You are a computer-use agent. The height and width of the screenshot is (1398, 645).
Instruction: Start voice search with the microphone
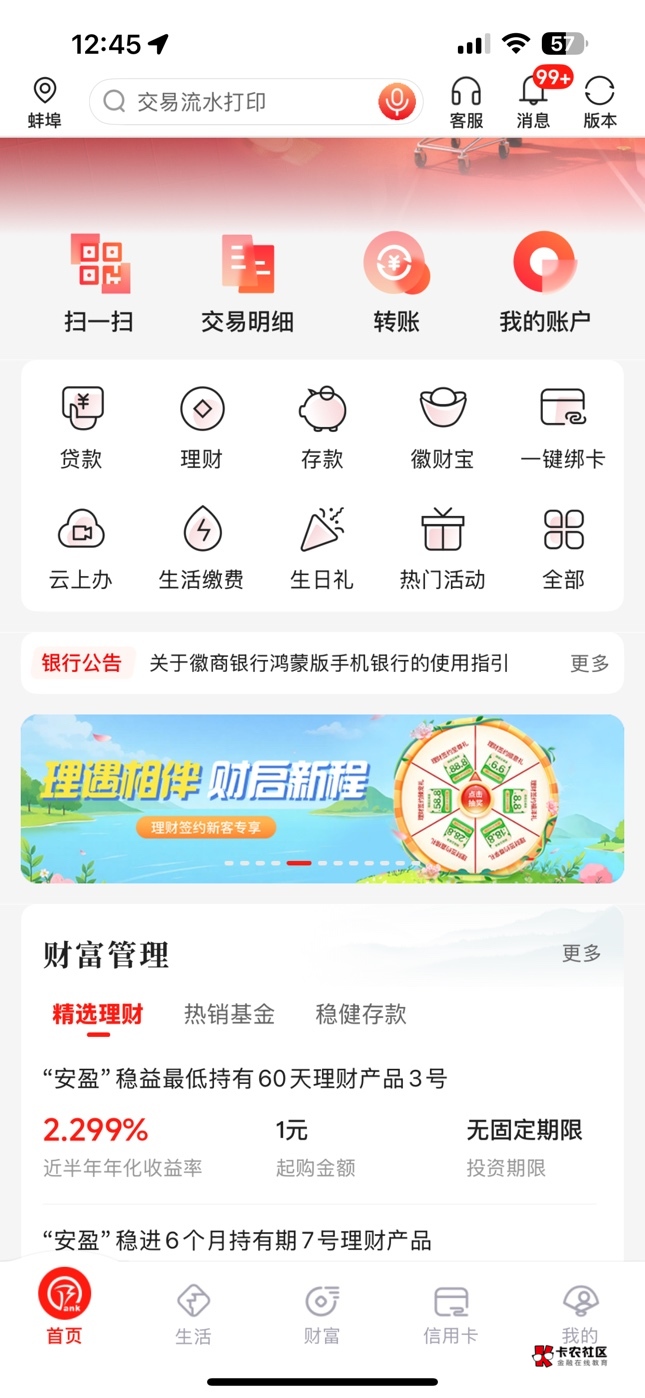tap(397, 102)
